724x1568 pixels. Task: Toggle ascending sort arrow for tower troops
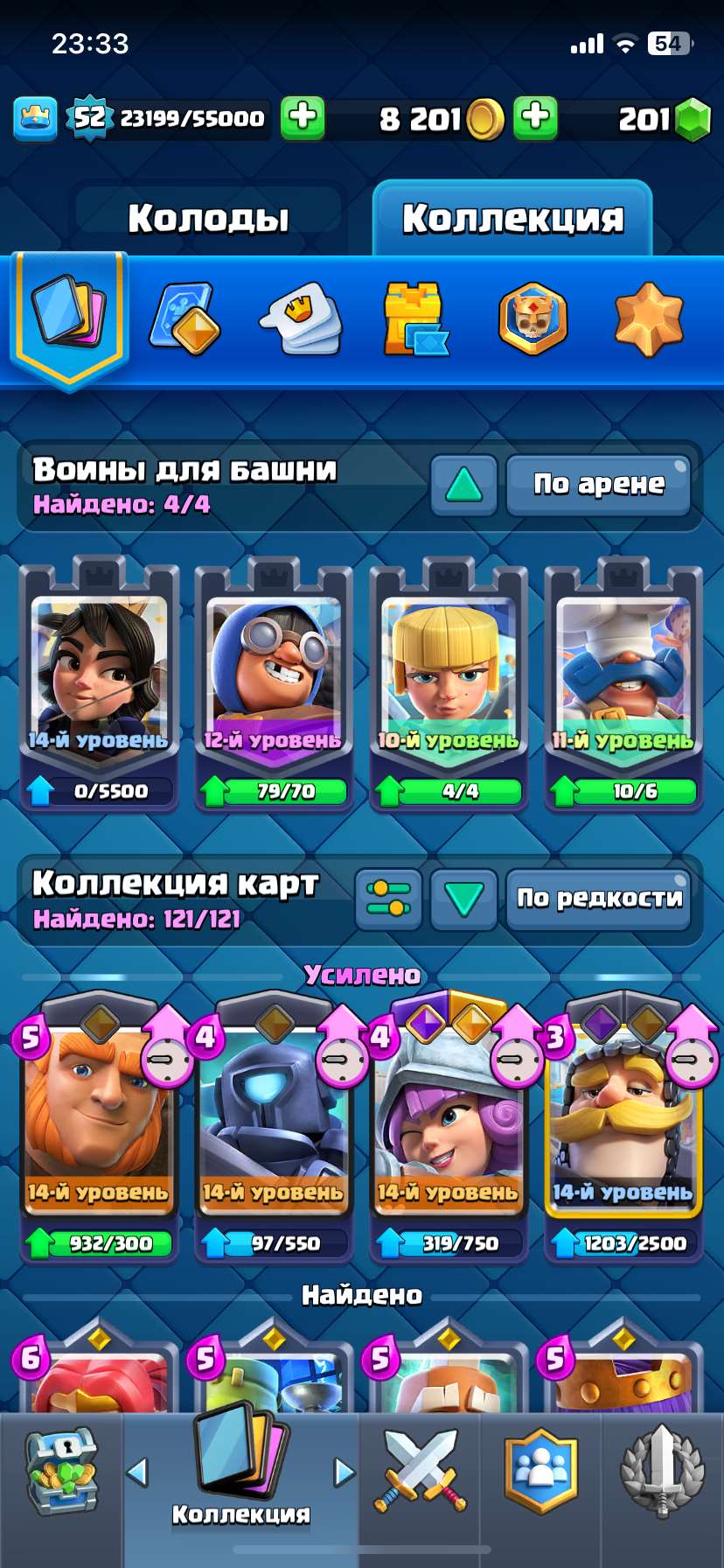pos(464,486)
